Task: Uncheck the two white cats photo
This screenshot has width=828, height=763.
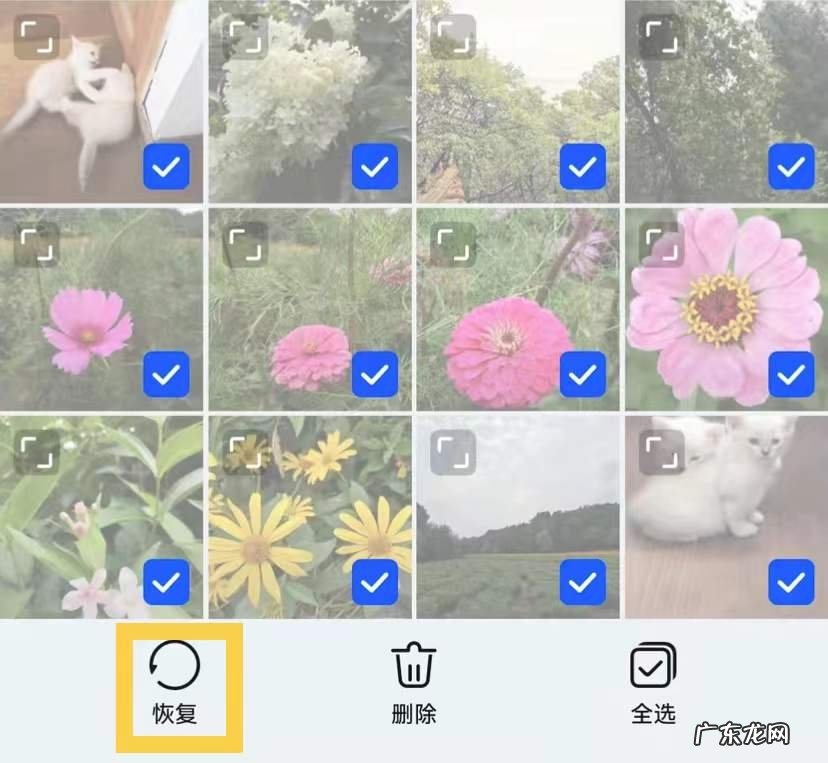Action: [166, 167]
